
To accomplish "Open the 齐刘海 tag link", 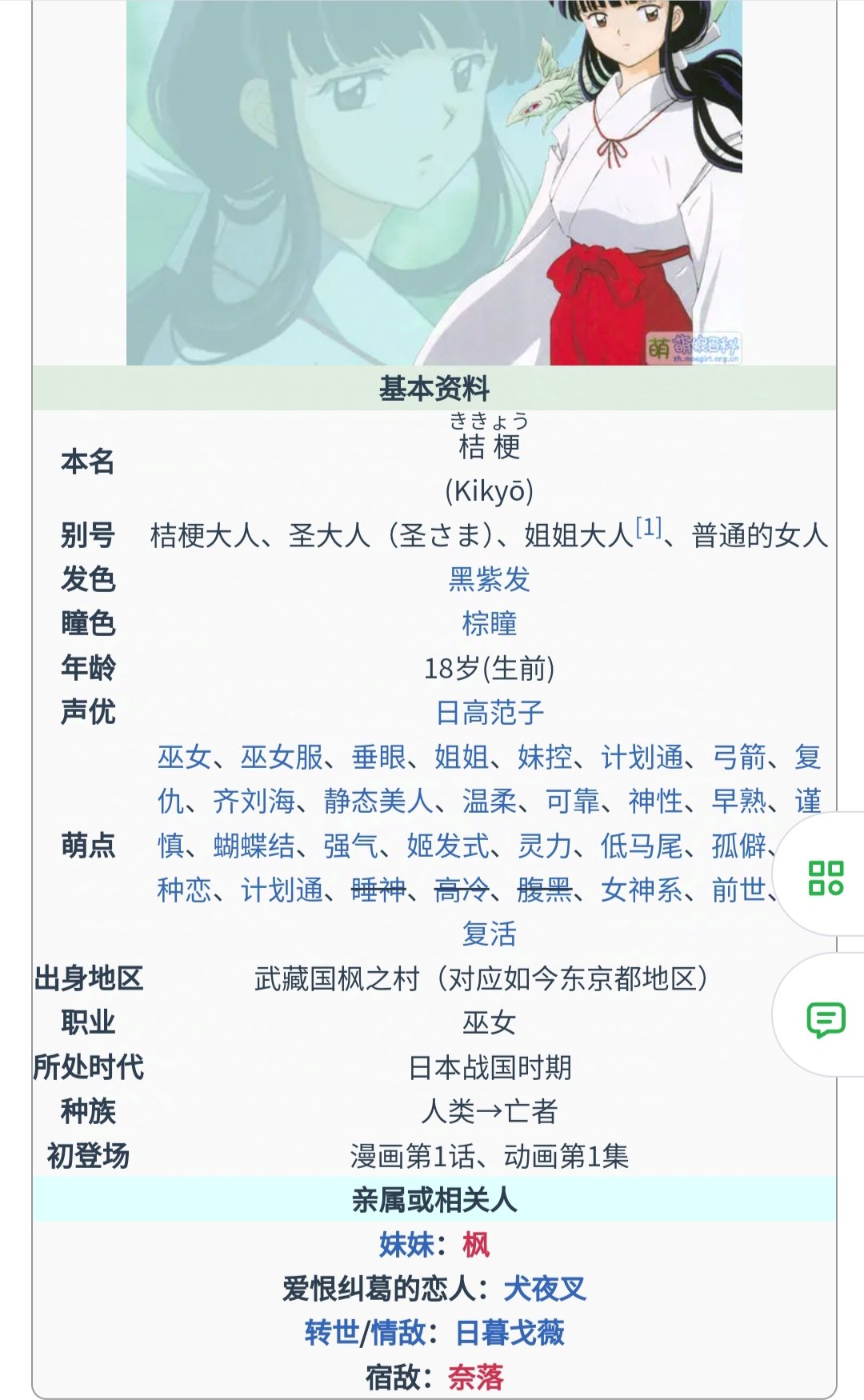I will point(254,801).
